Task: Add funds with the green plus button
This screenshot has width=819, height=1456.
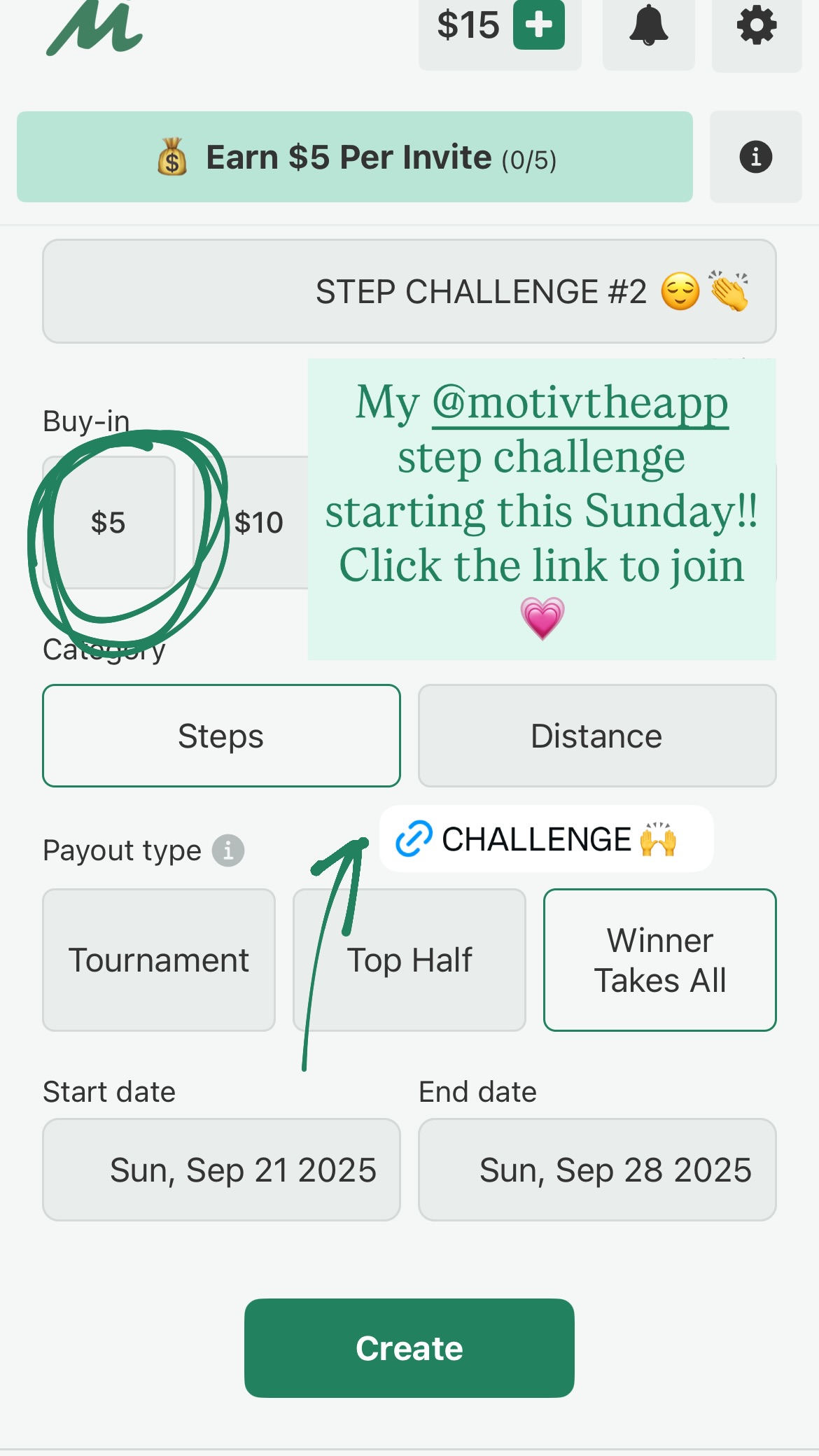Action: [x=538, y=25]
